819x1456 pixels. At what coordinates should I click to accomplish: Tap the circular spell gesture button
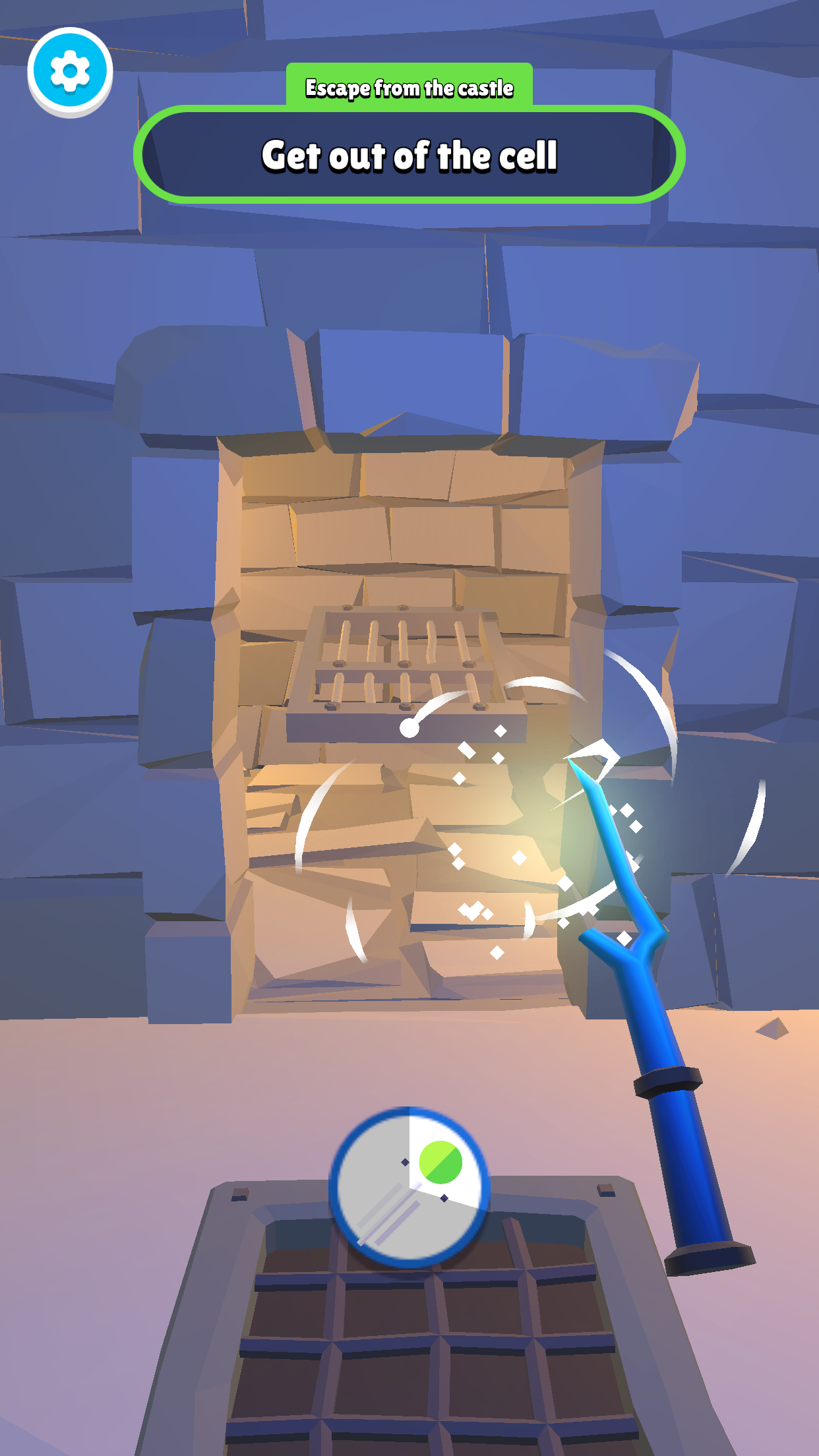tap(409, 1187)
